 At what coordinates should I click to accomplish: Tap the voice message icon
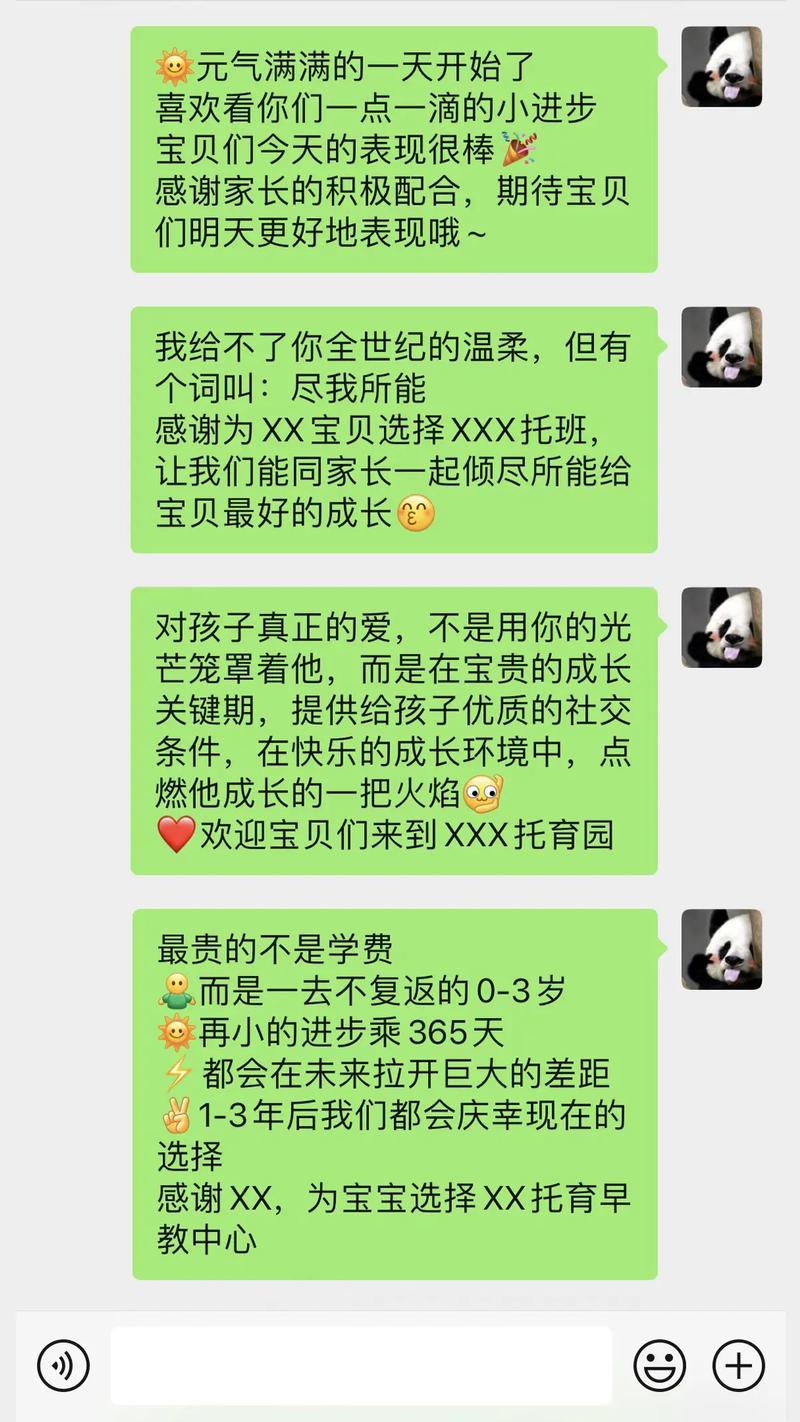pos(63,1365)
